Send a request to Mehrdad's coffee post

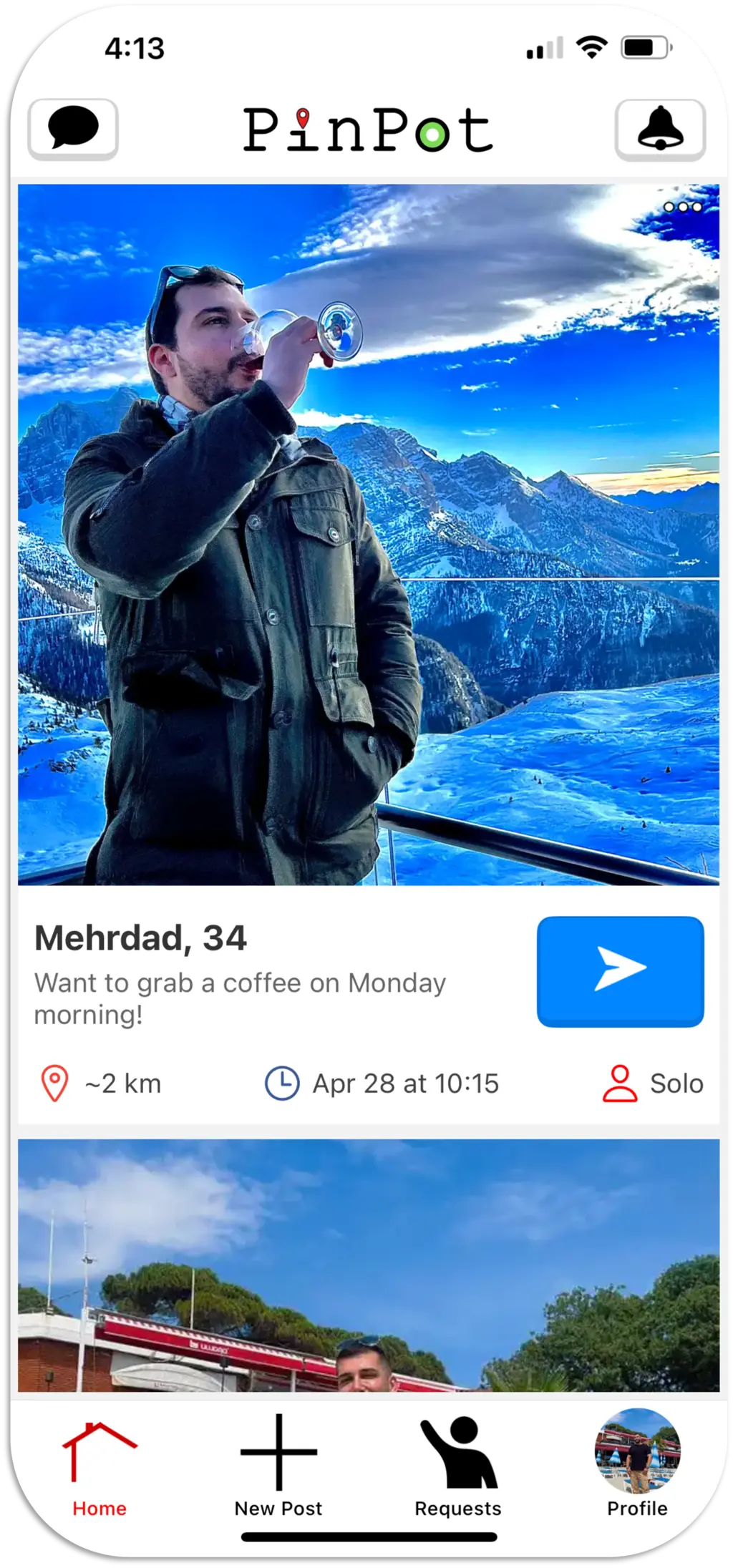point(620,970)
